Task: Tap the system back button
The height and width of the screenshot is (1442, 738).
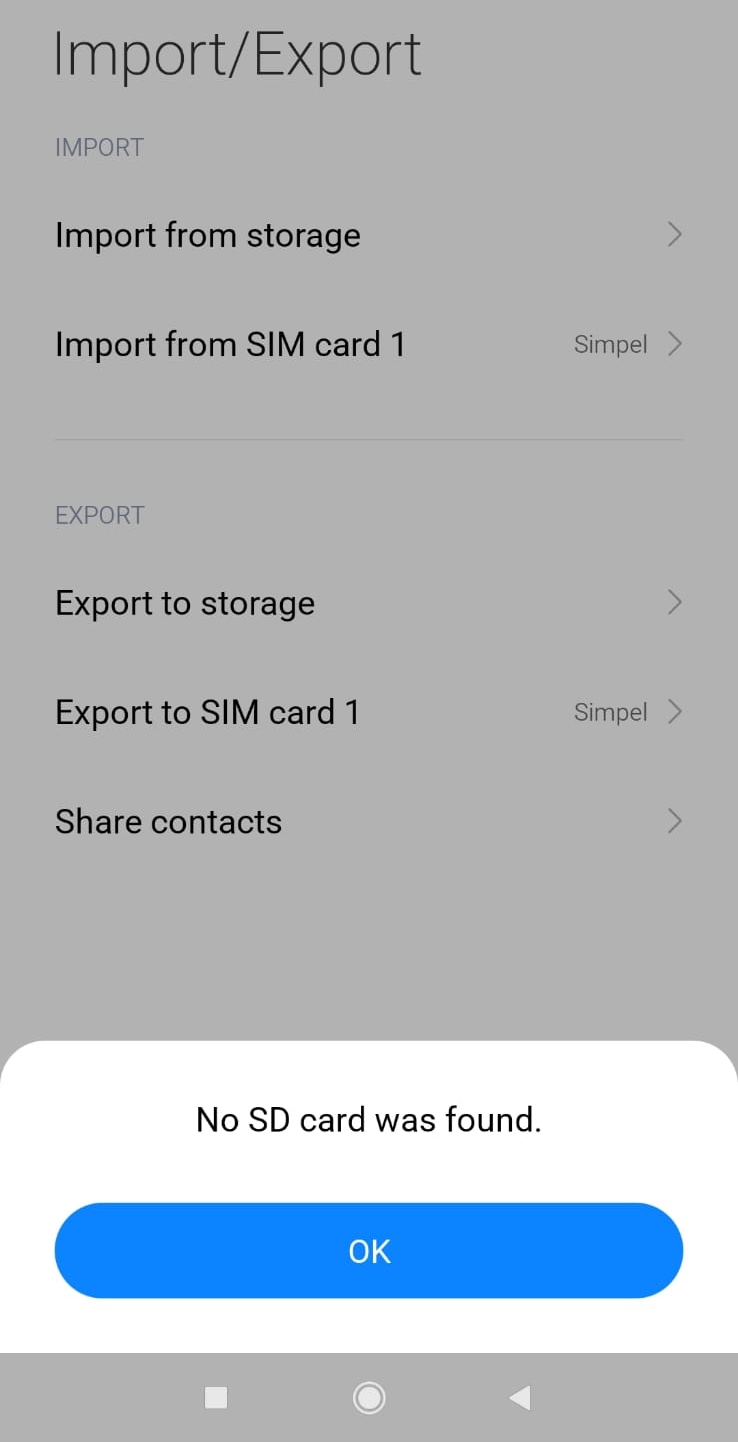Action: click(x=520, y=1397)
